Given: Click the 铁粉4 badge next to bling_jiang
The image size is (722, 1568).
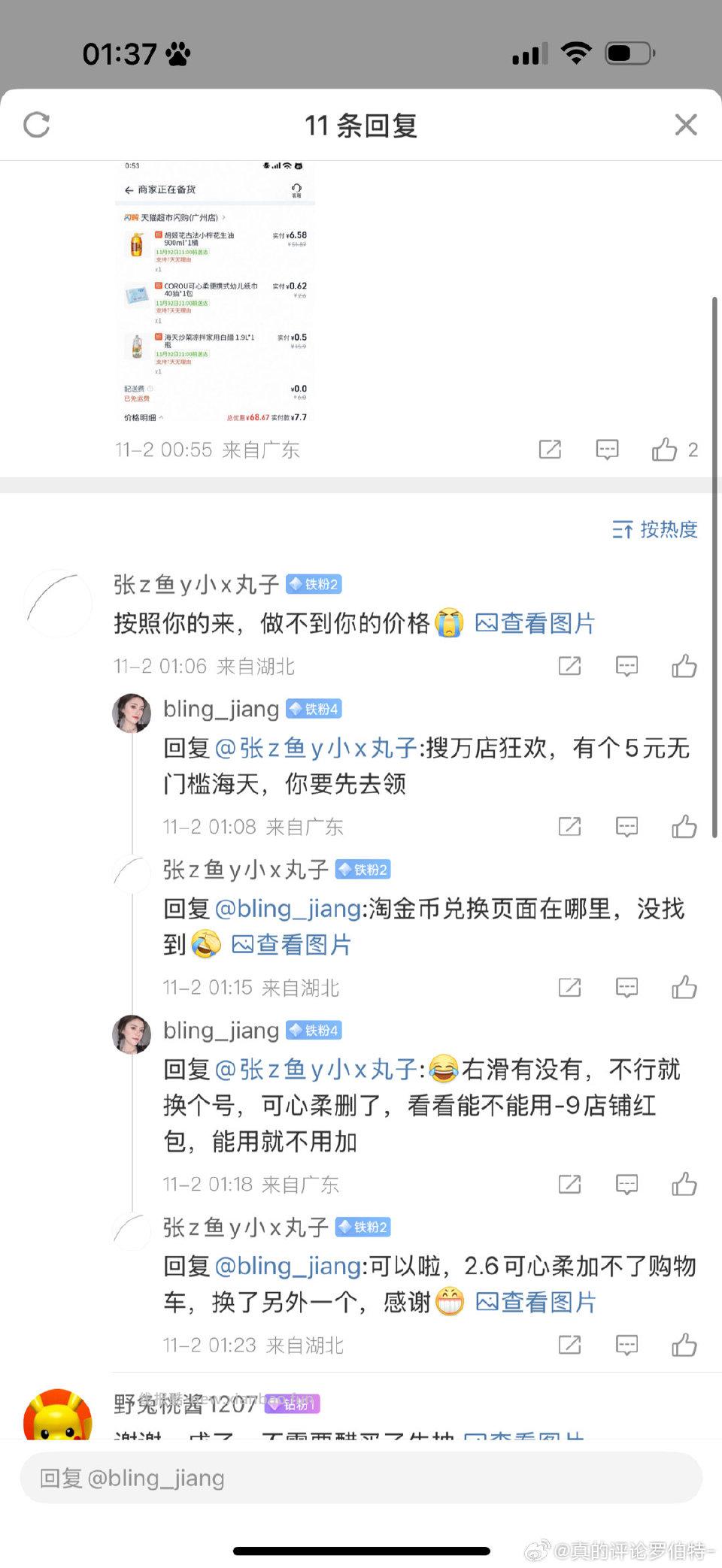Looking at the screenshot, I should pos(314,707).
